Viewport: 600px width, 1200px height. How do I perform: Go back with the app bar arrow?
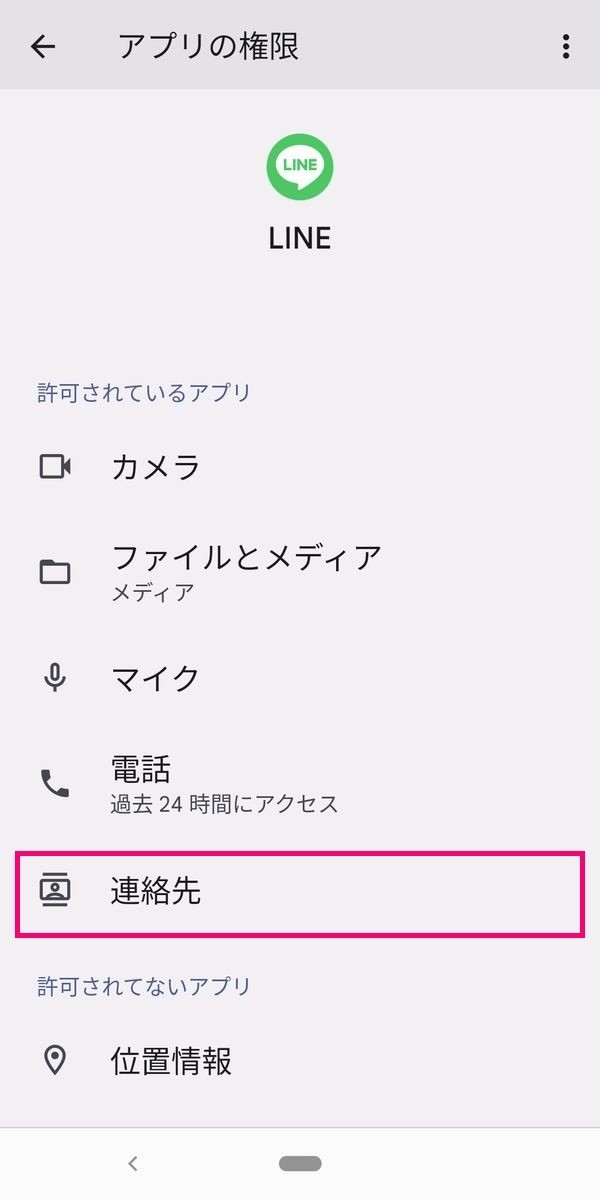click(x=43, y=46)
